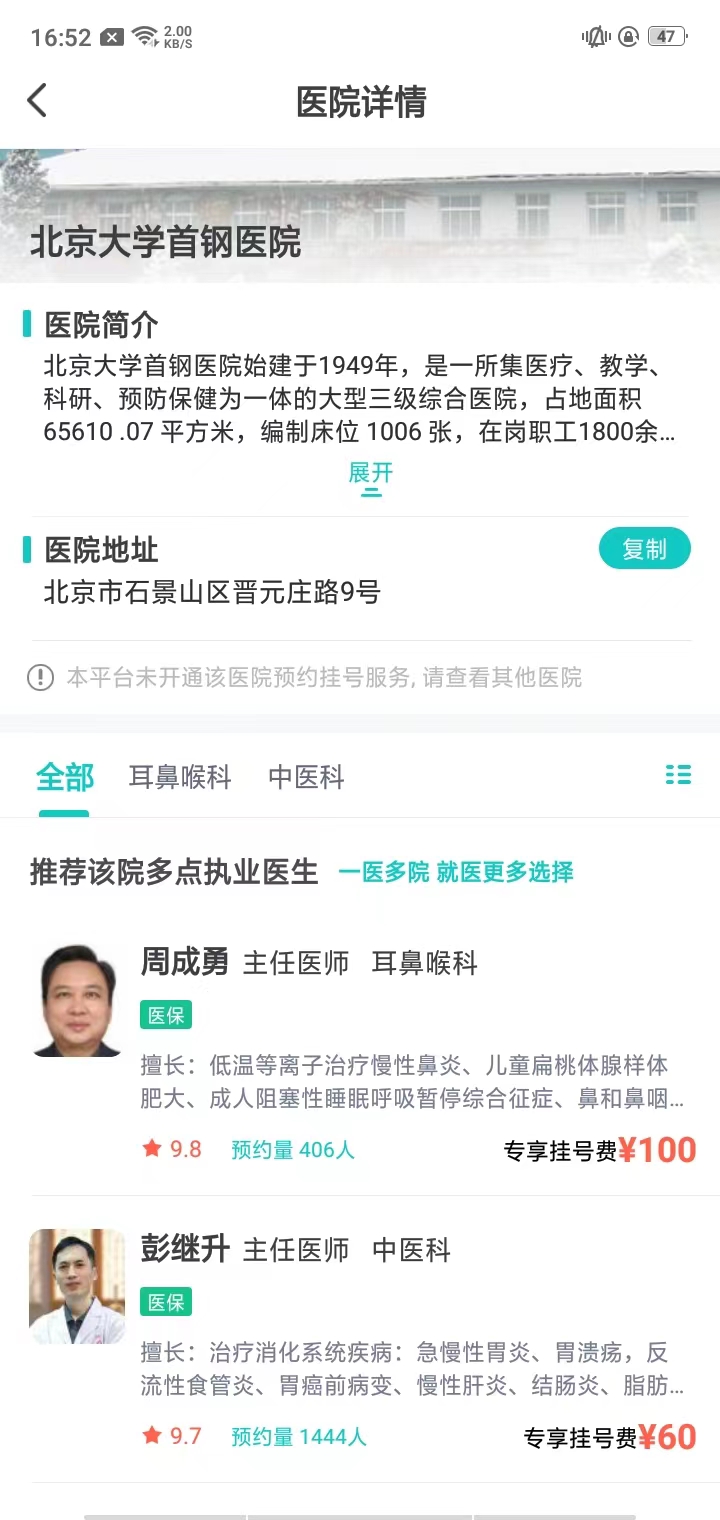720x1520 pixels.
Task: Tap the star icon beside rating 9.7
Action: [149, 1437]
